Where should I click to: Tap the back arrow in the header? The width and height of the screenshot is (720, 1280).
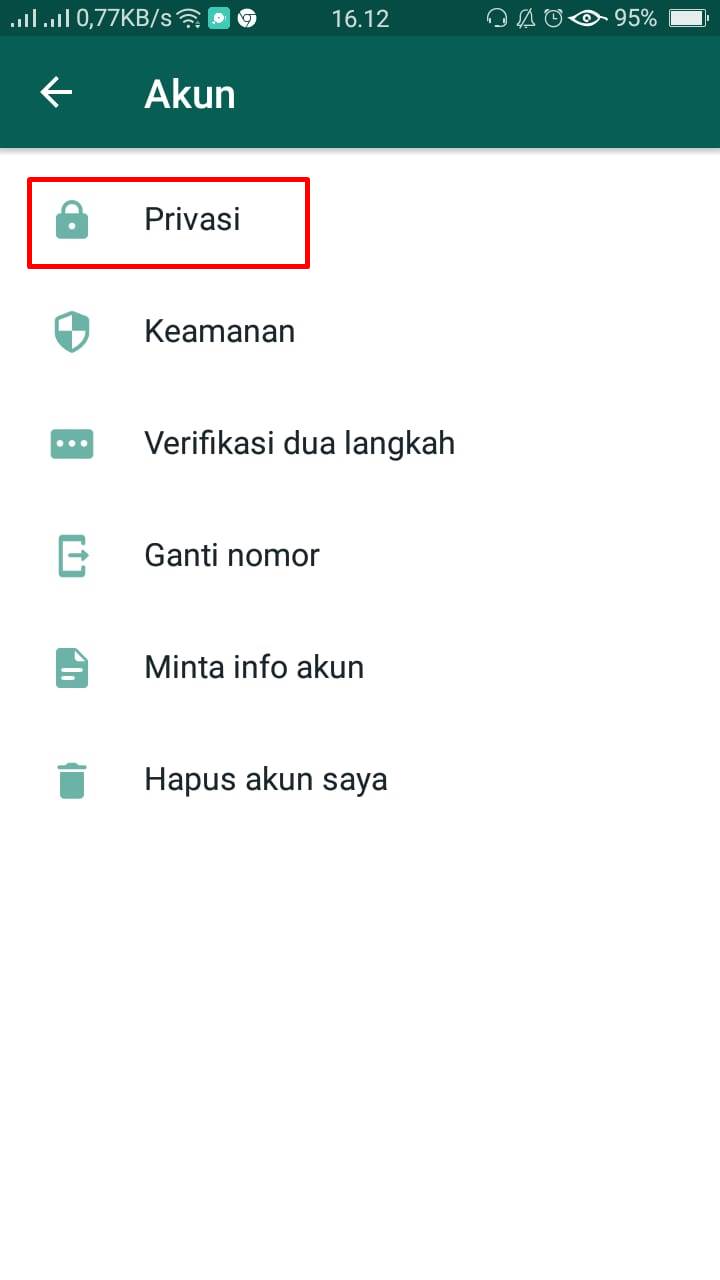(x=56, y=92)
